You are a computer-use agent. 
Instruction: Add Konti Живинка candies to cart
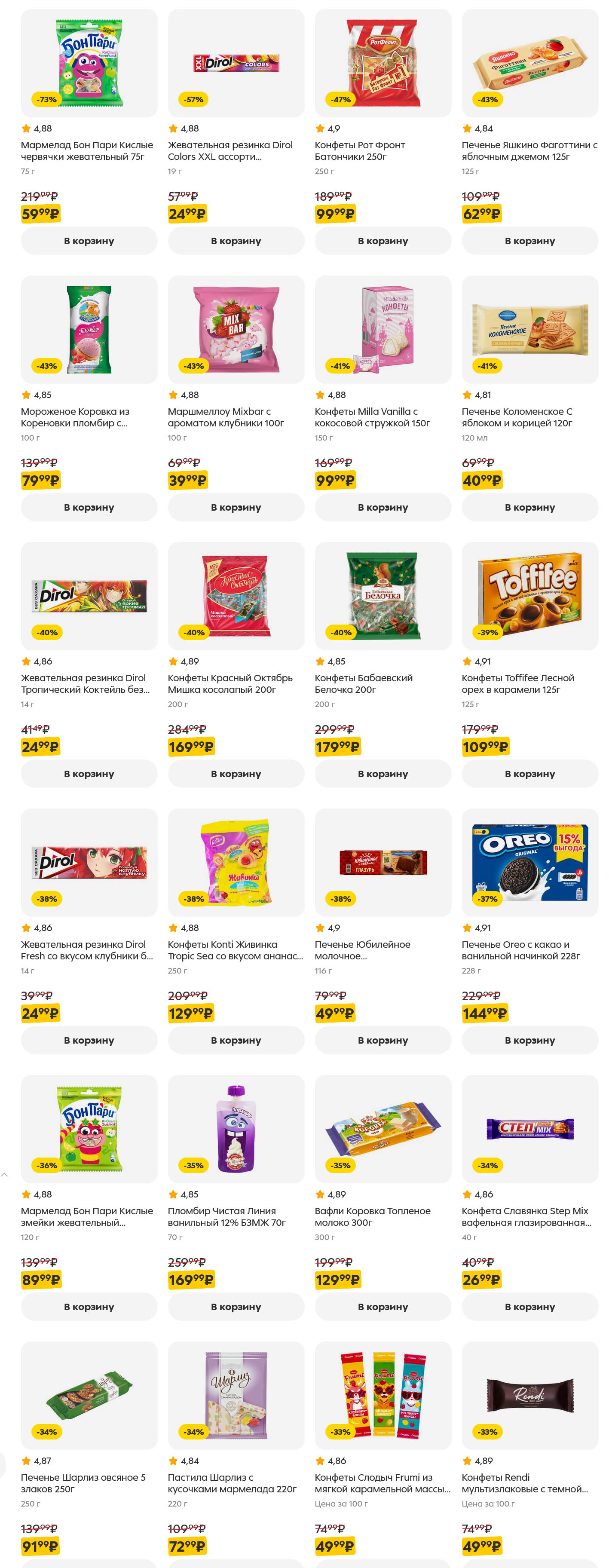click(x=236, y=1040)
